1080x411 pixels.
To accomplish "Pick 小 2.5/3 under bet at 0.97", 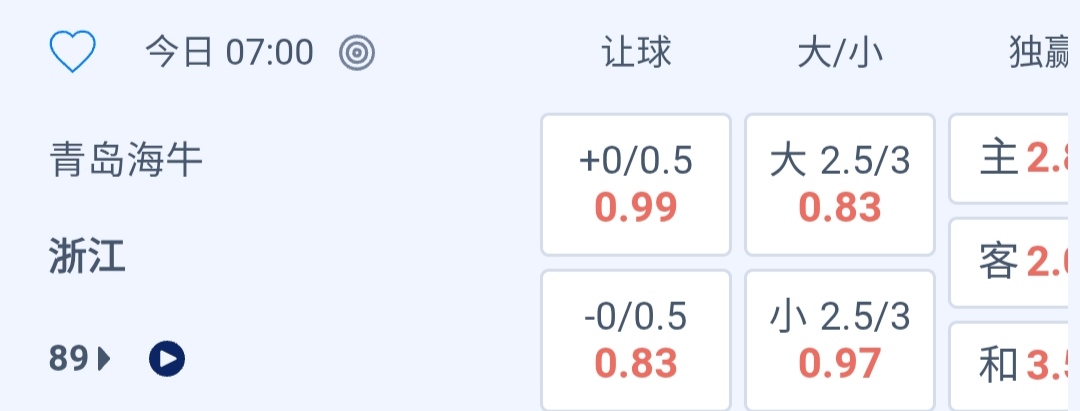I will tap(840, 340).
